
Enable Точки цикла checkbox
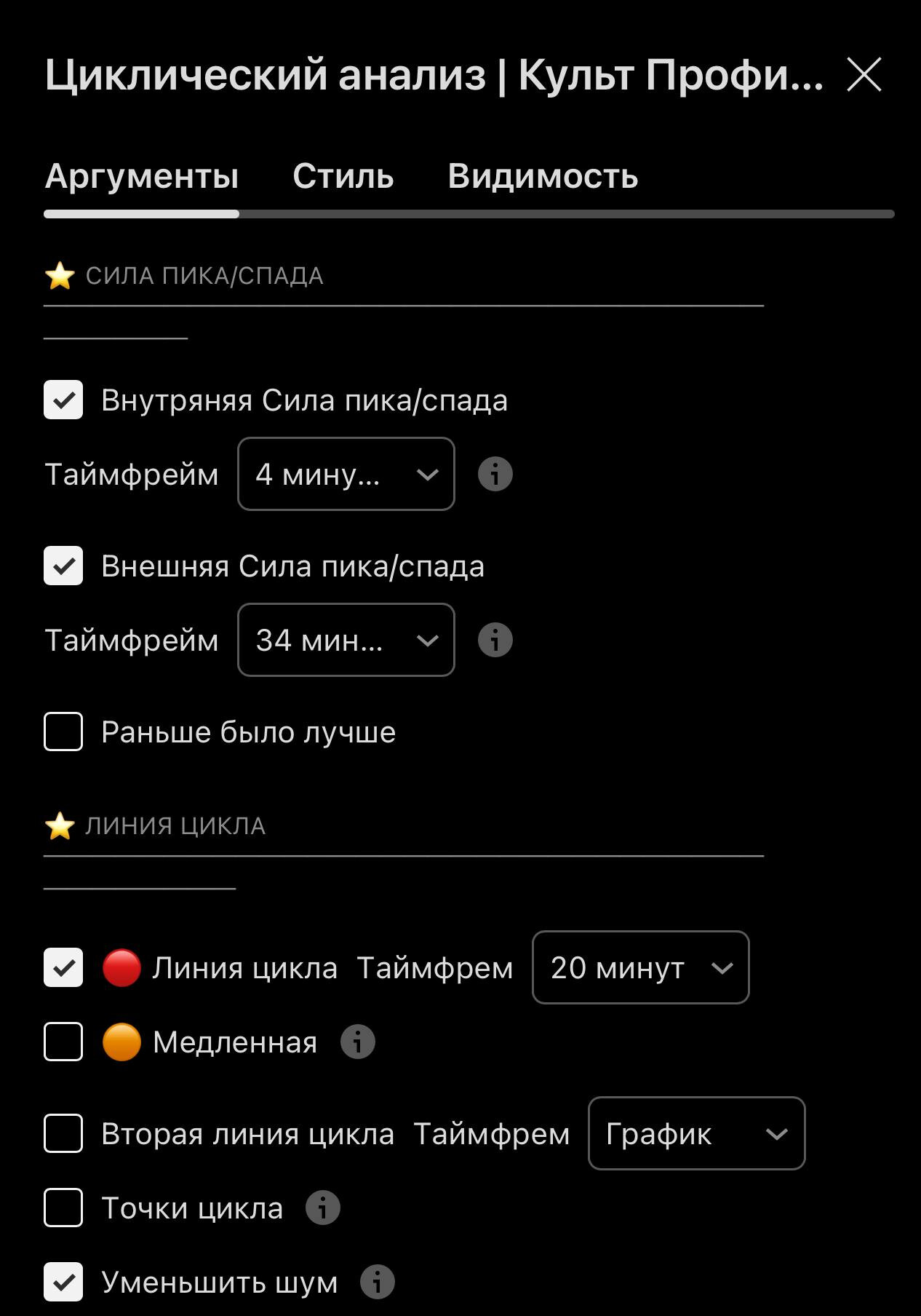(x=63, y=1208)
